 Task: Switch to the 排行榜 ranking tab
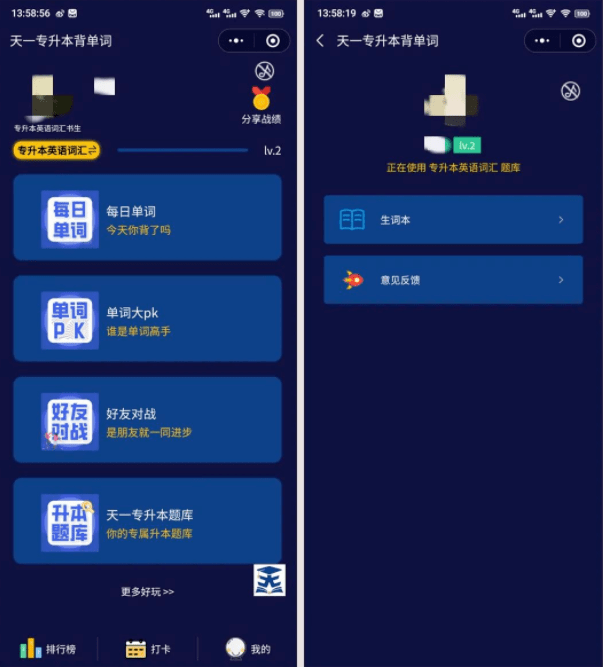coord(48,649)
